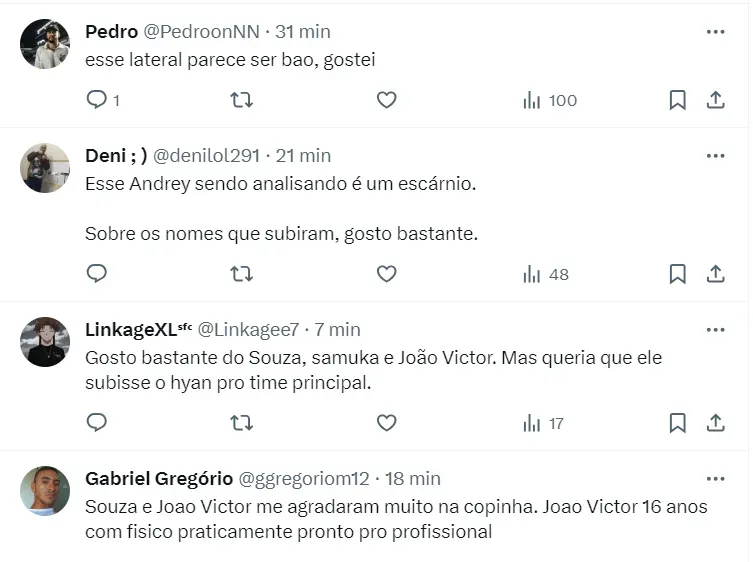Screen dimensions: 753x562
Task: Retweet Deni's tweet
Action: coord(242,274)
